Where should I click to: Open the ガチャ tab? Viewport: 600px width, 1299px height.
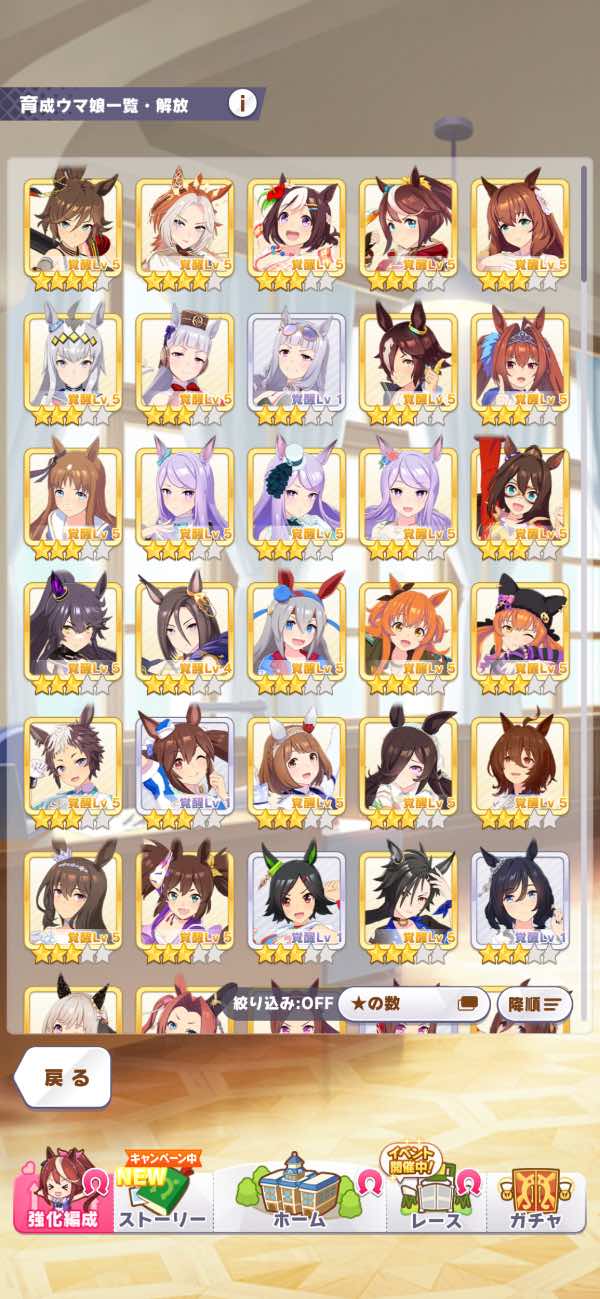(x=536, y=1193)
